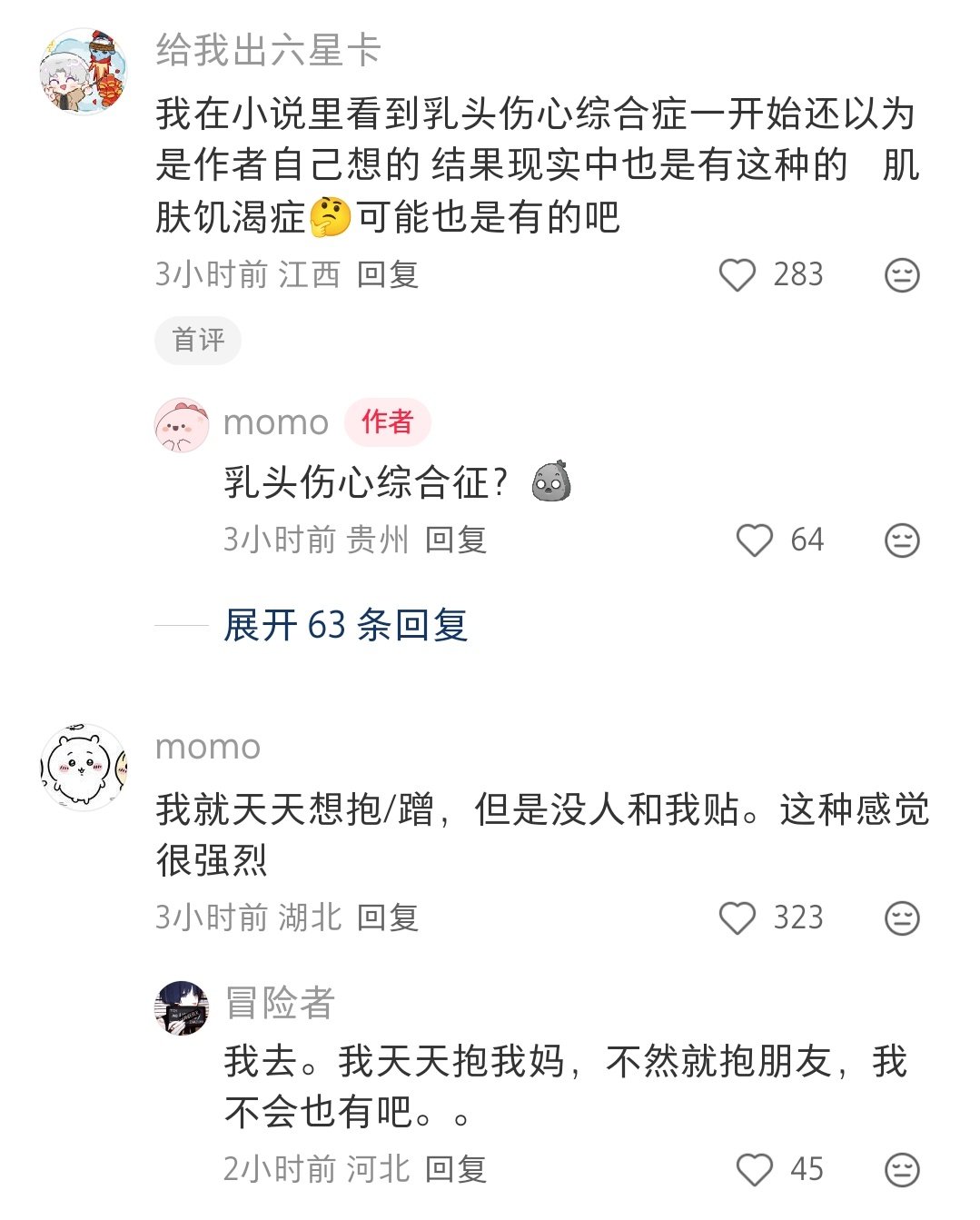Like the comment with 283 likes

coord(737,274)
